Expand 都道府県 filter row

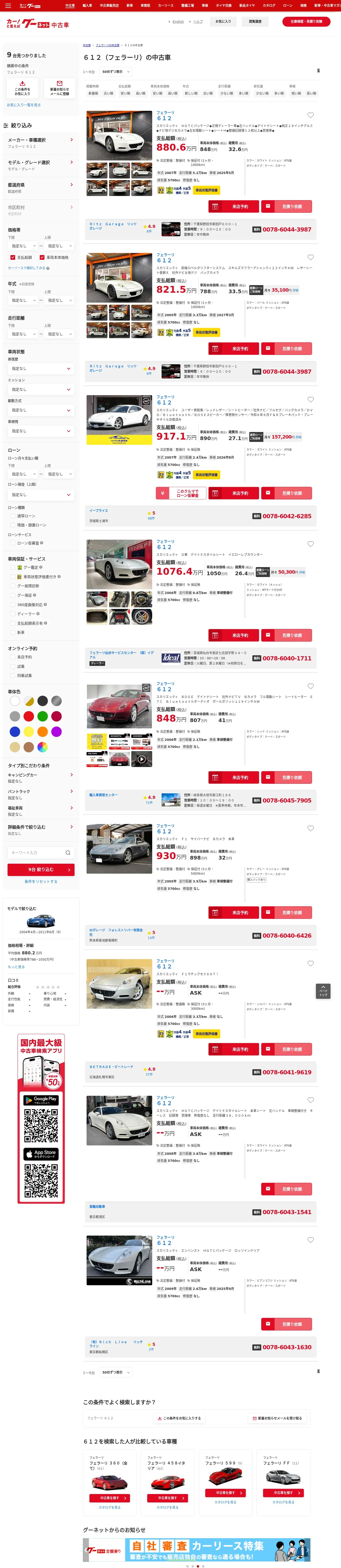pyautogui.click(x=40, y=187)
